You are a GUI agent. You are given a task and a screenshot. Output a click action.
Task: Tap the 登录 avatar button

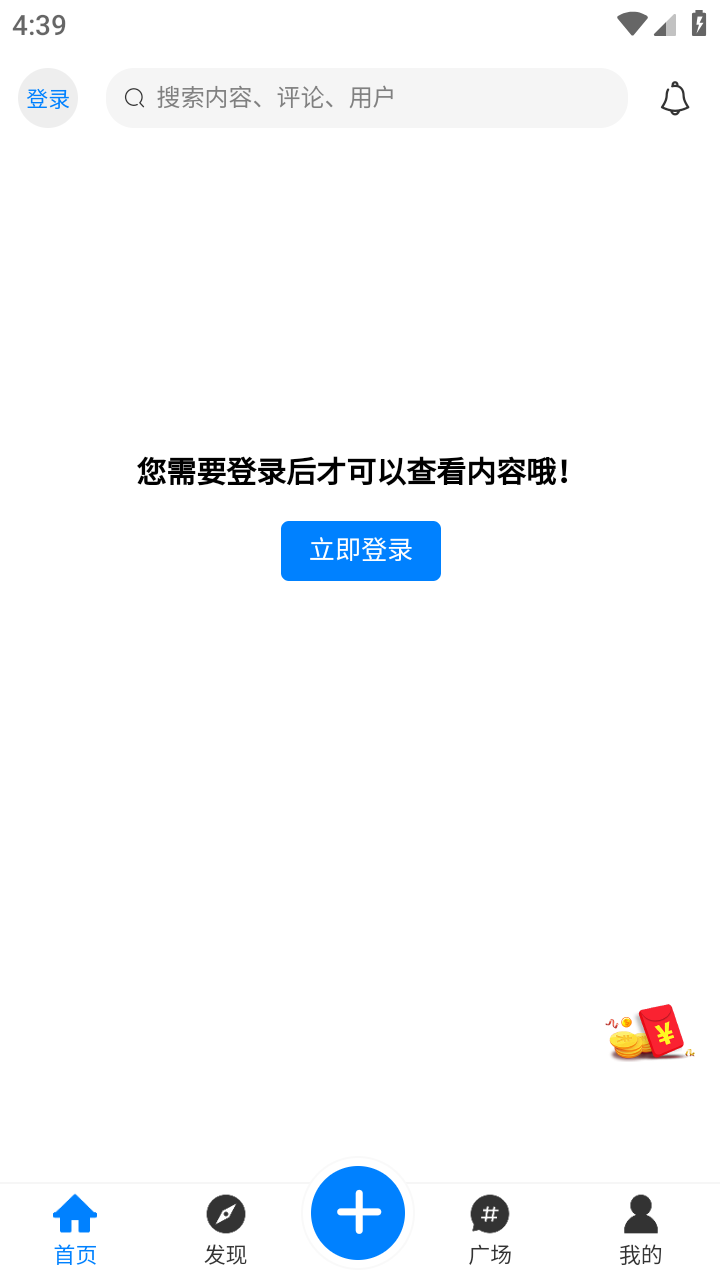48,98
